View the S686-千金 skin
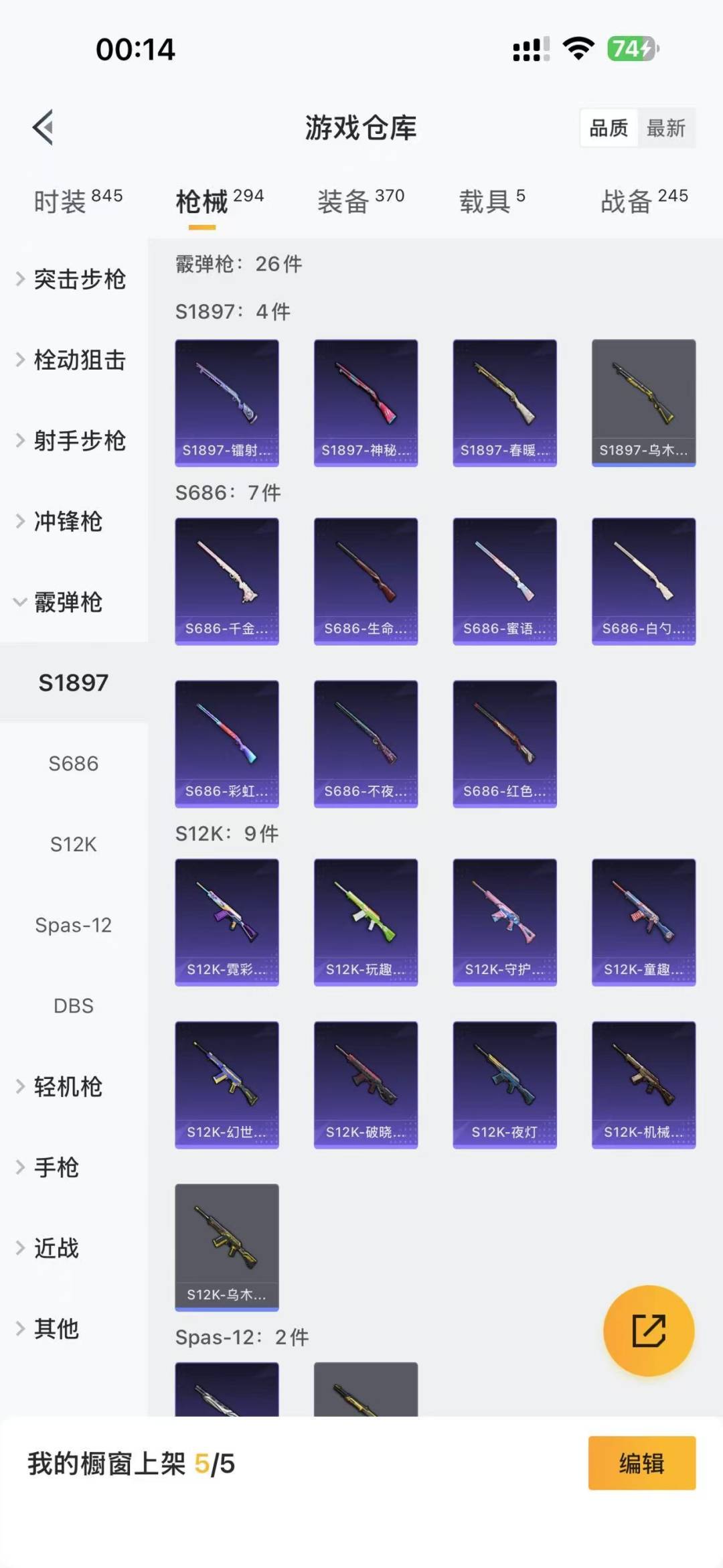The height and width of the screenshot is (1568, 723). (x=227, y=579)
